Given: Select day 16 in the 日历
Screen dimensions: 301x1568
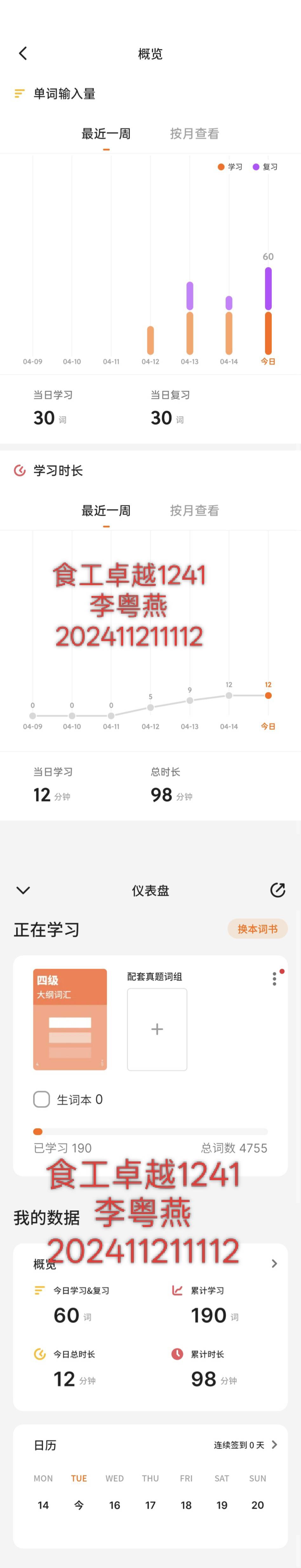Looking at the screenshot, I should click(114, 1505).
